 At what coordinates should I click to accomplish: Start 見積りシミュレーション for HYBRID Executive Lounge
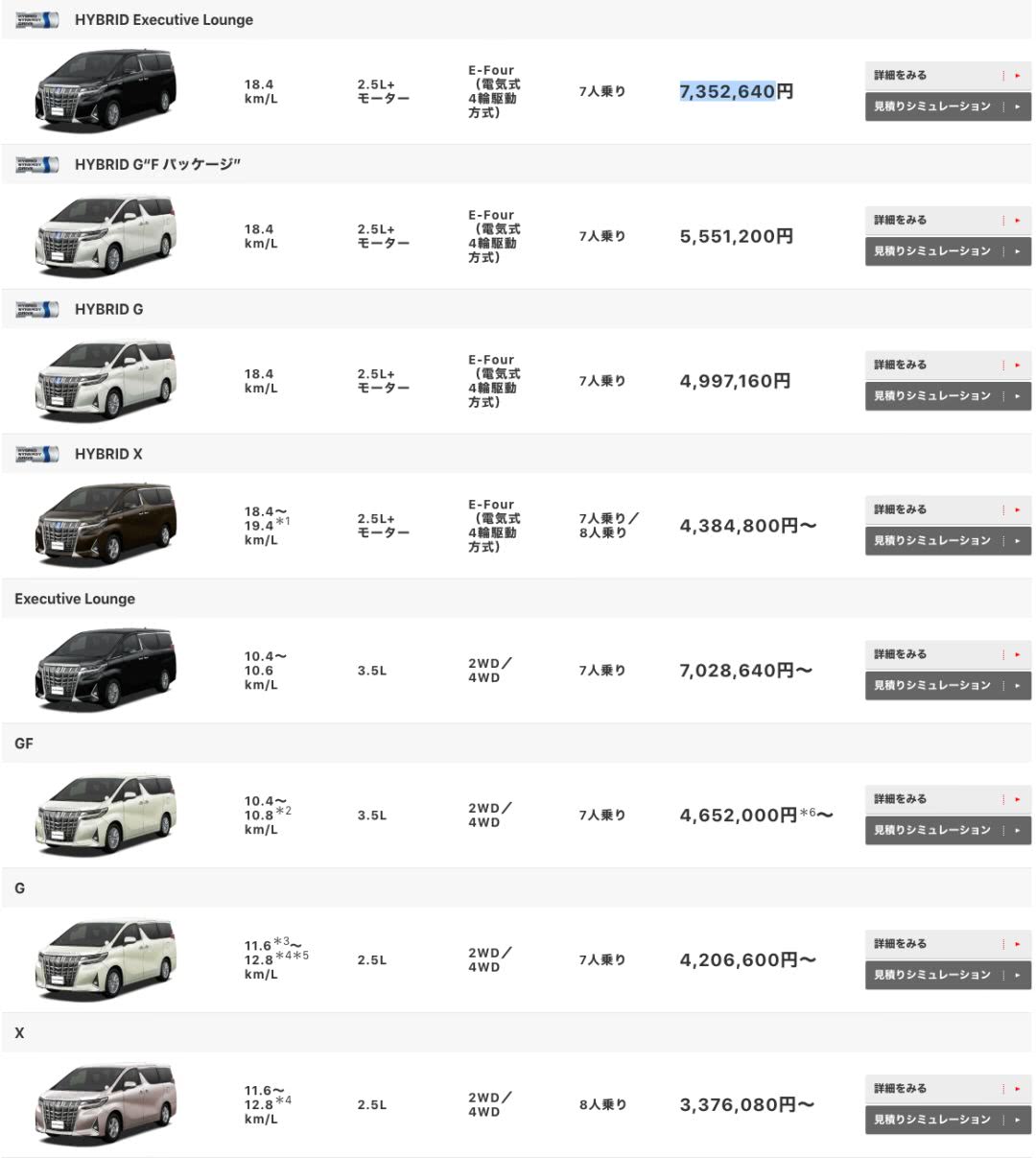[947, 106]
